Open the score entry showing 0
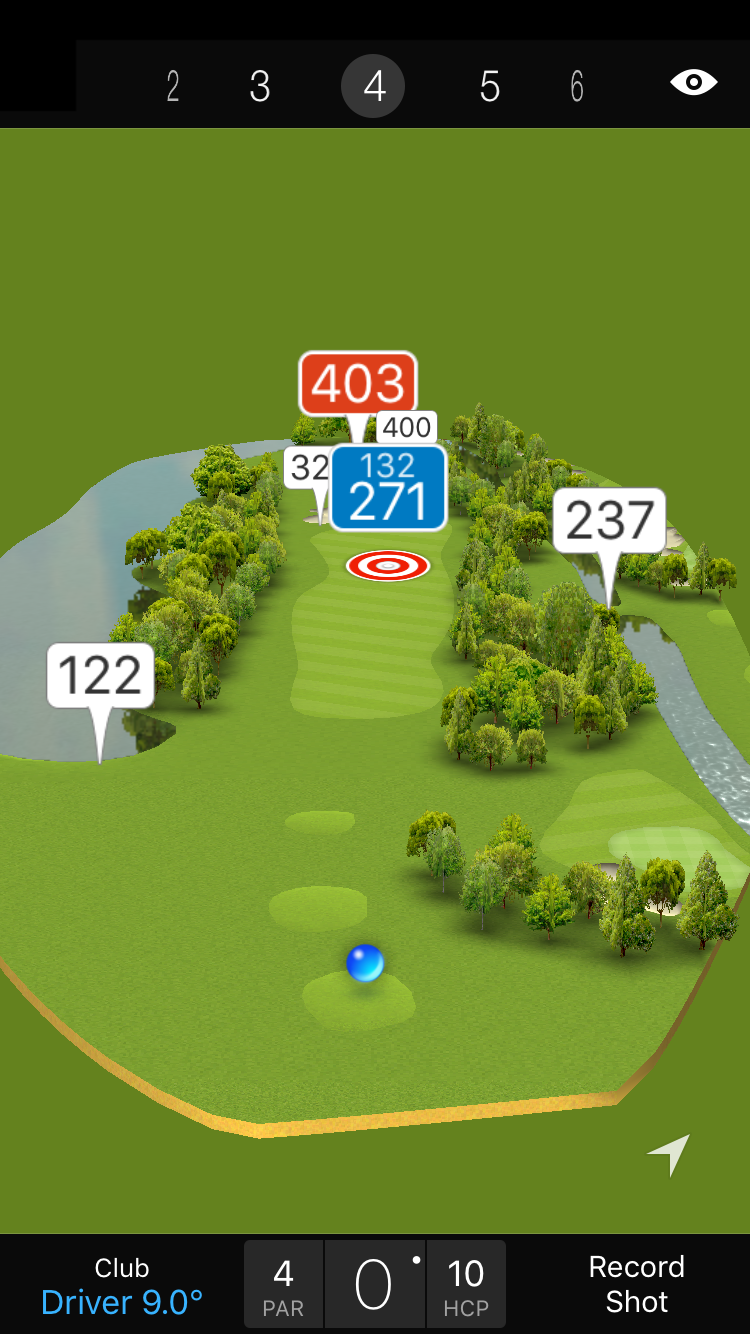The width and height of the screenshot is (750, 1334). click(x=374, y=1284)
